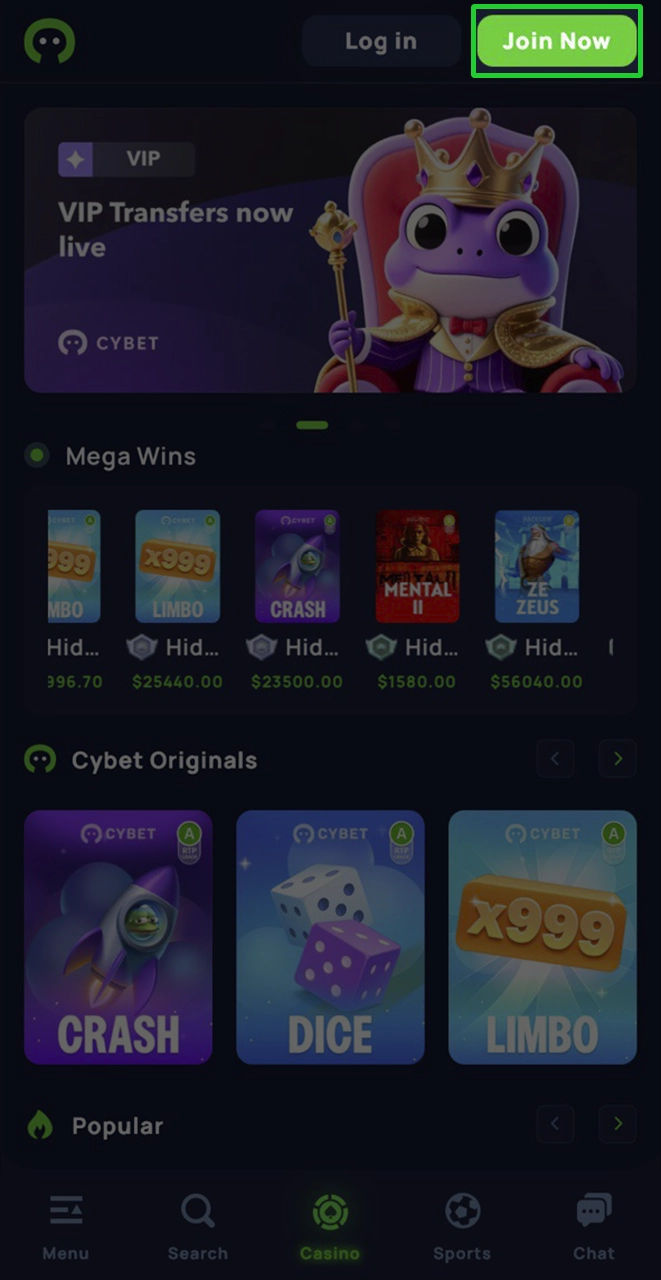Screen dimensions: 661x1280
Task: Open the VIP Transfers banner
Action: coord(330,250)
